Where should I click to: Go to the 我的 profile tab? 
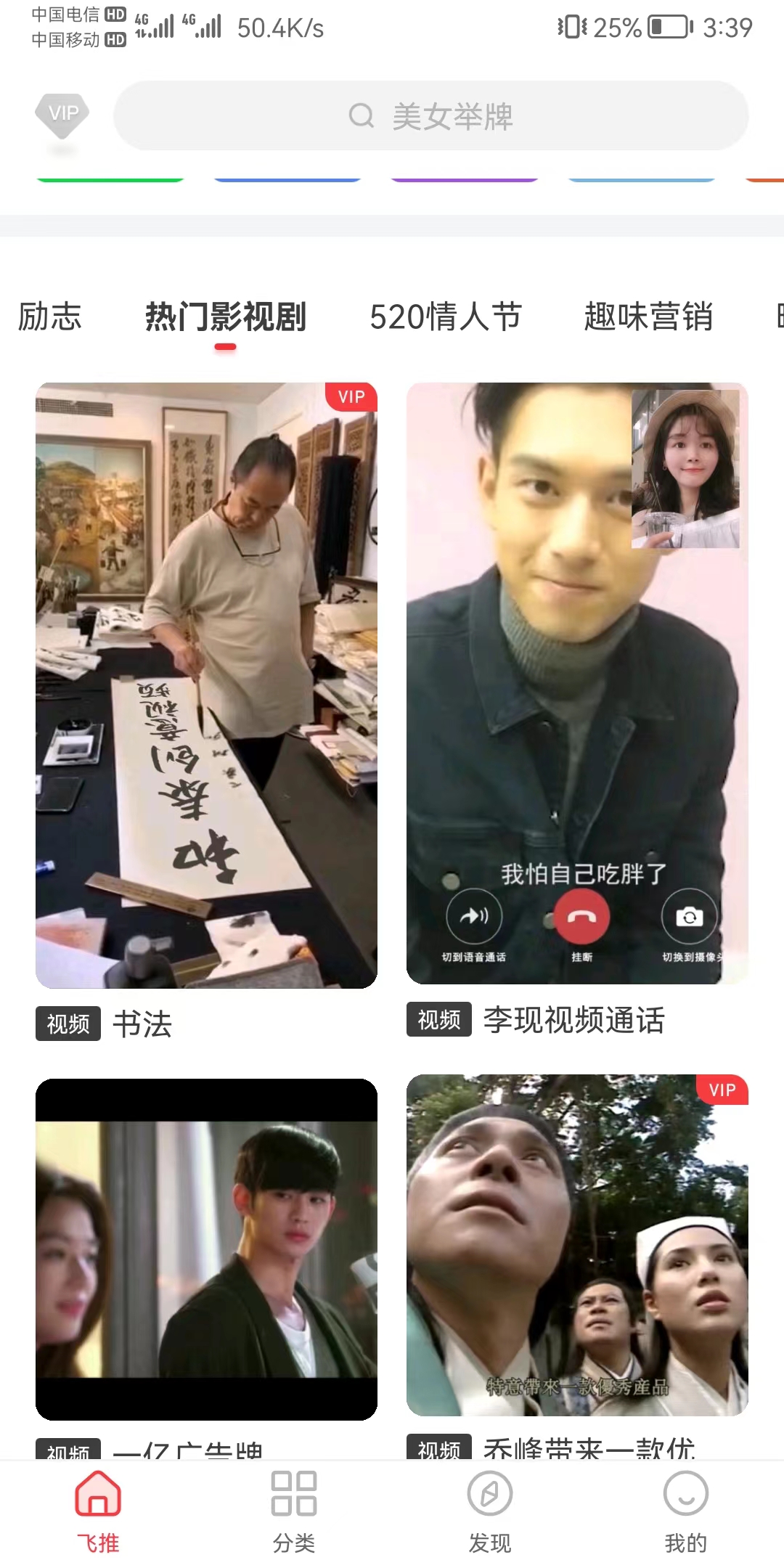coord(685,1511)
